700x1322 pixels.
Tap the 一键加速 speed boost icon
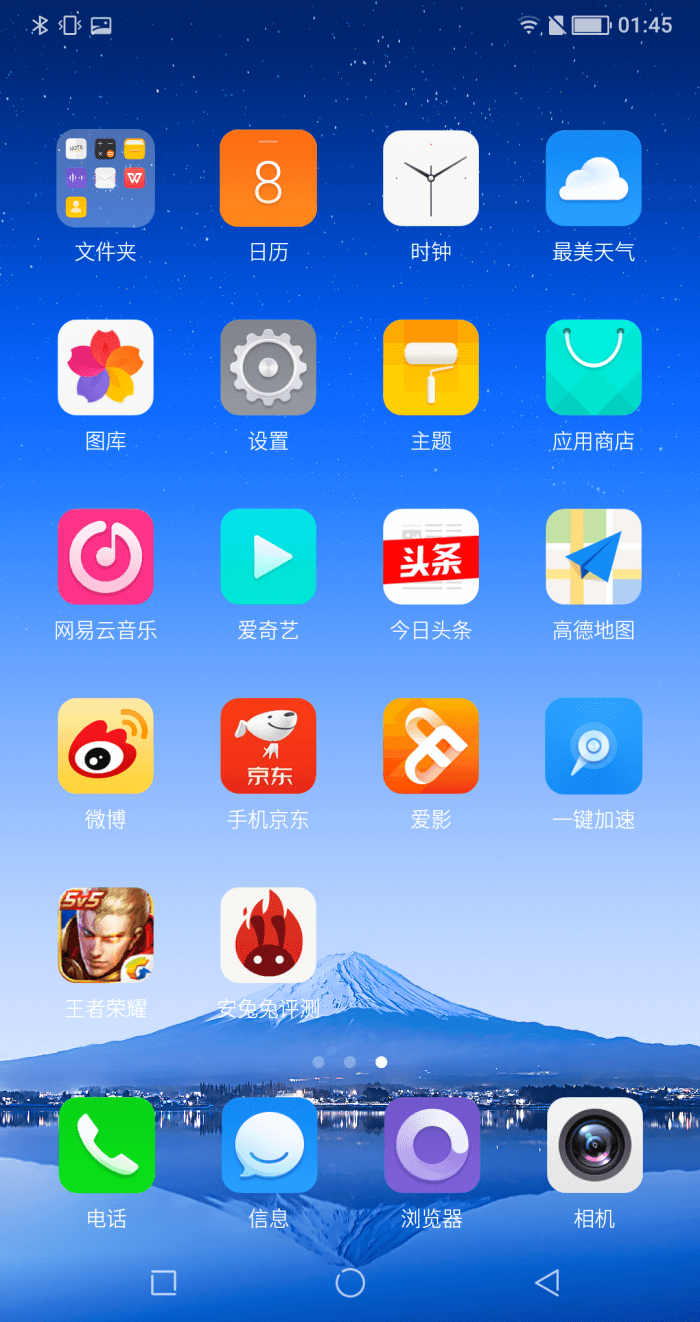(x=593, y=745)
